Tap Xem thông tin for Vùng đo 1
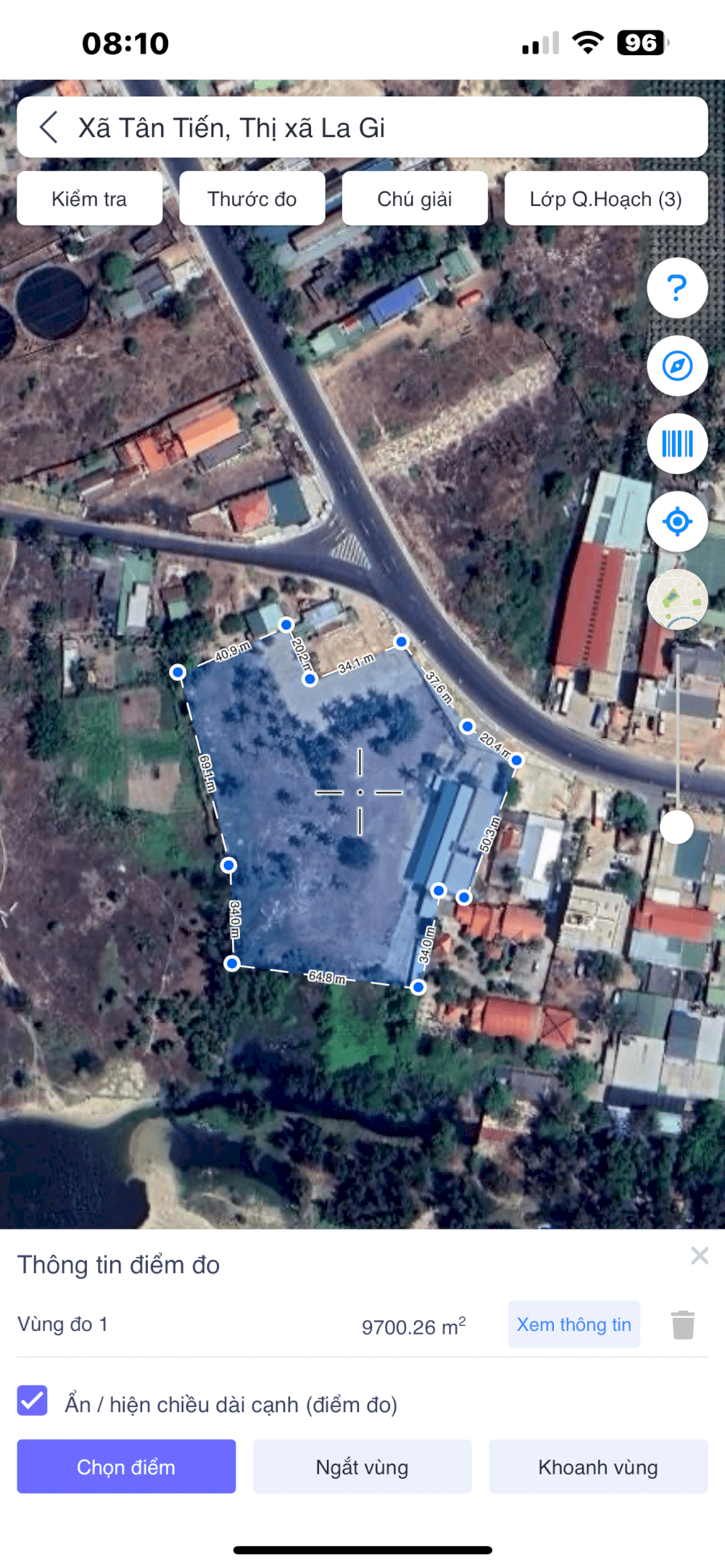This screenshot has width=725, height=1568. click(573, 1324)
